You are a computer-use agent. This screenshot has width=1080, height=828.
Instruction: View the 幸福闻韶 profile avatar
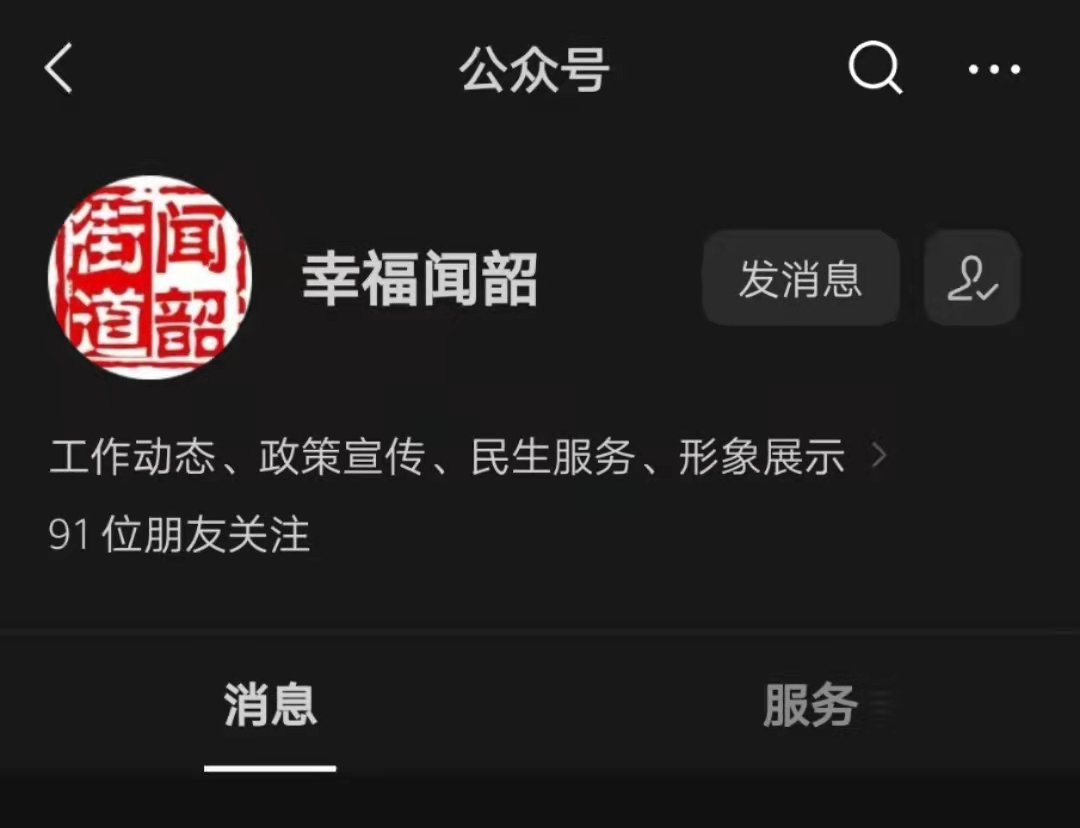(x=150, y=278)
